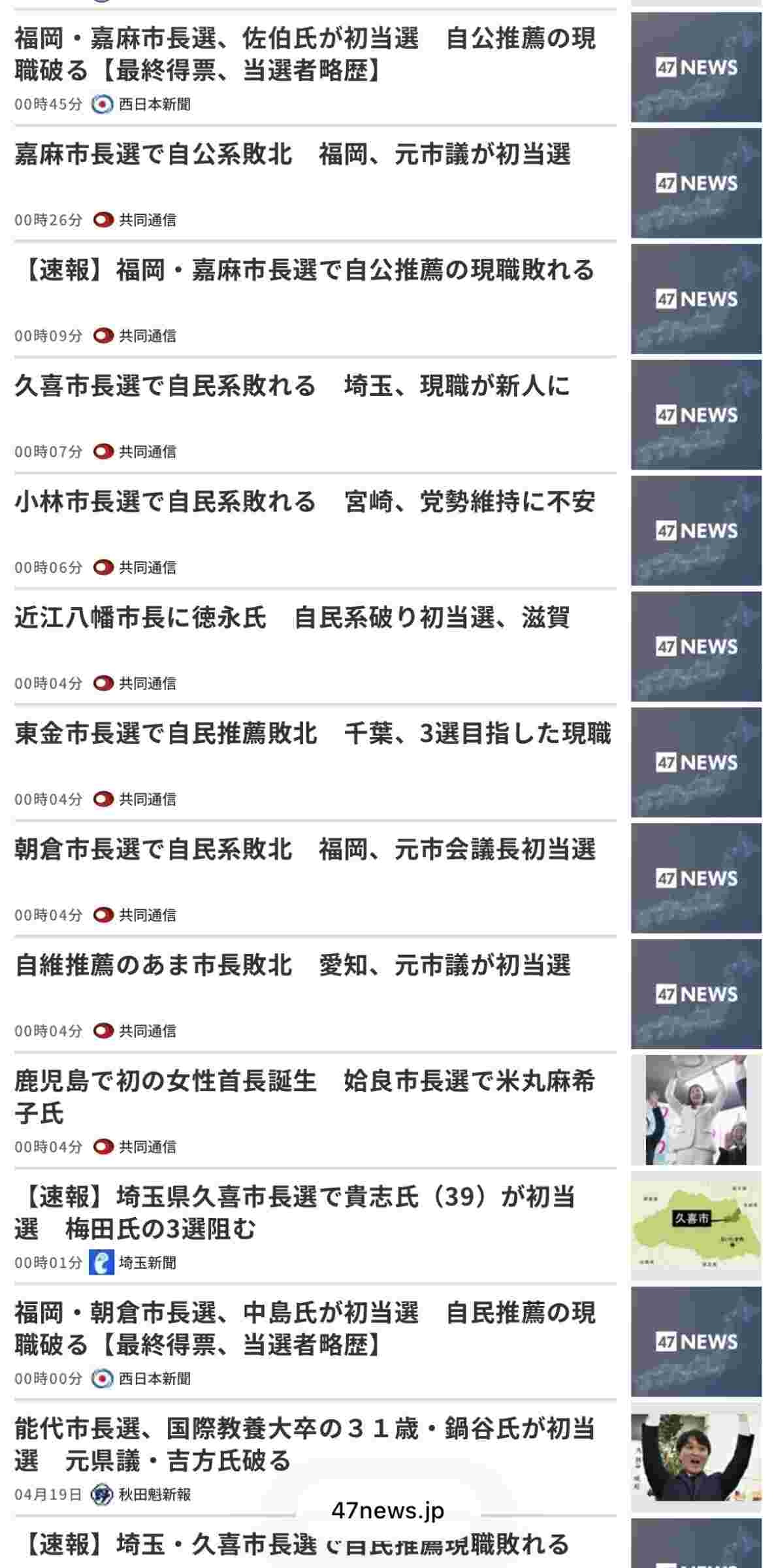Open 近江八幡市長に徳永氏 story

[x=292, y=618]
